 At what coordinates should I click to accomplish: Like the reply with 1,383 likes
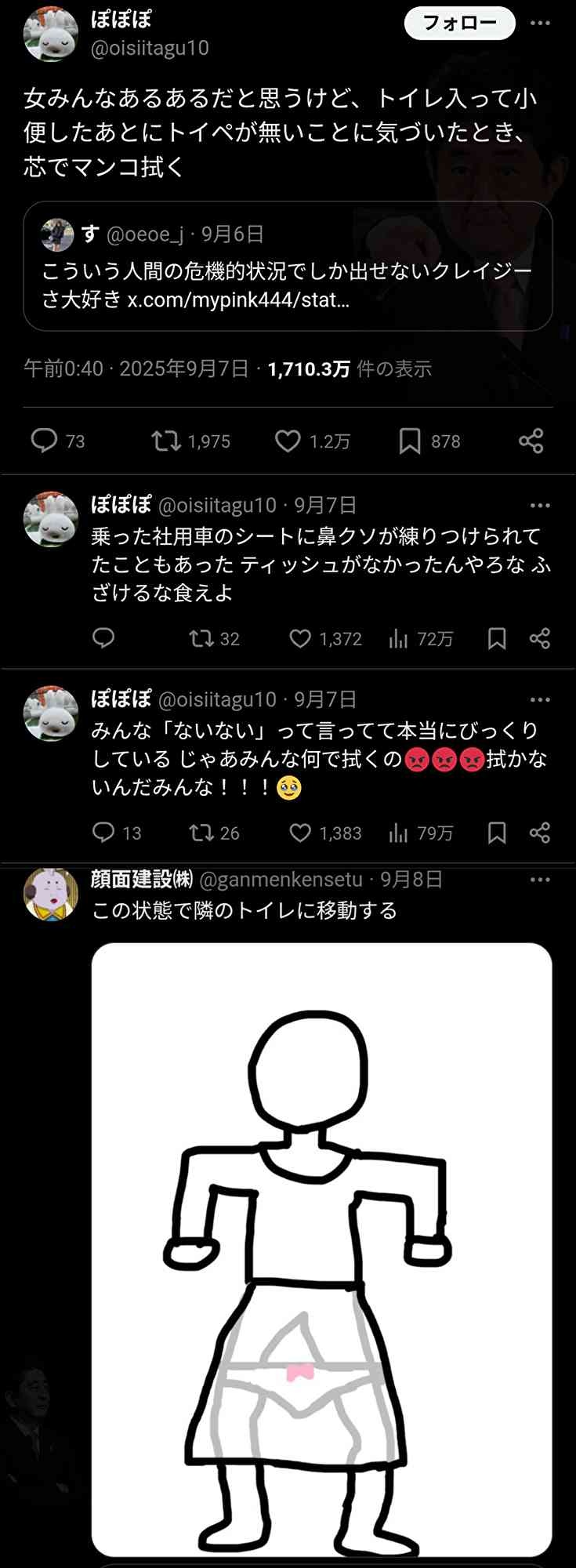[300, 833]
